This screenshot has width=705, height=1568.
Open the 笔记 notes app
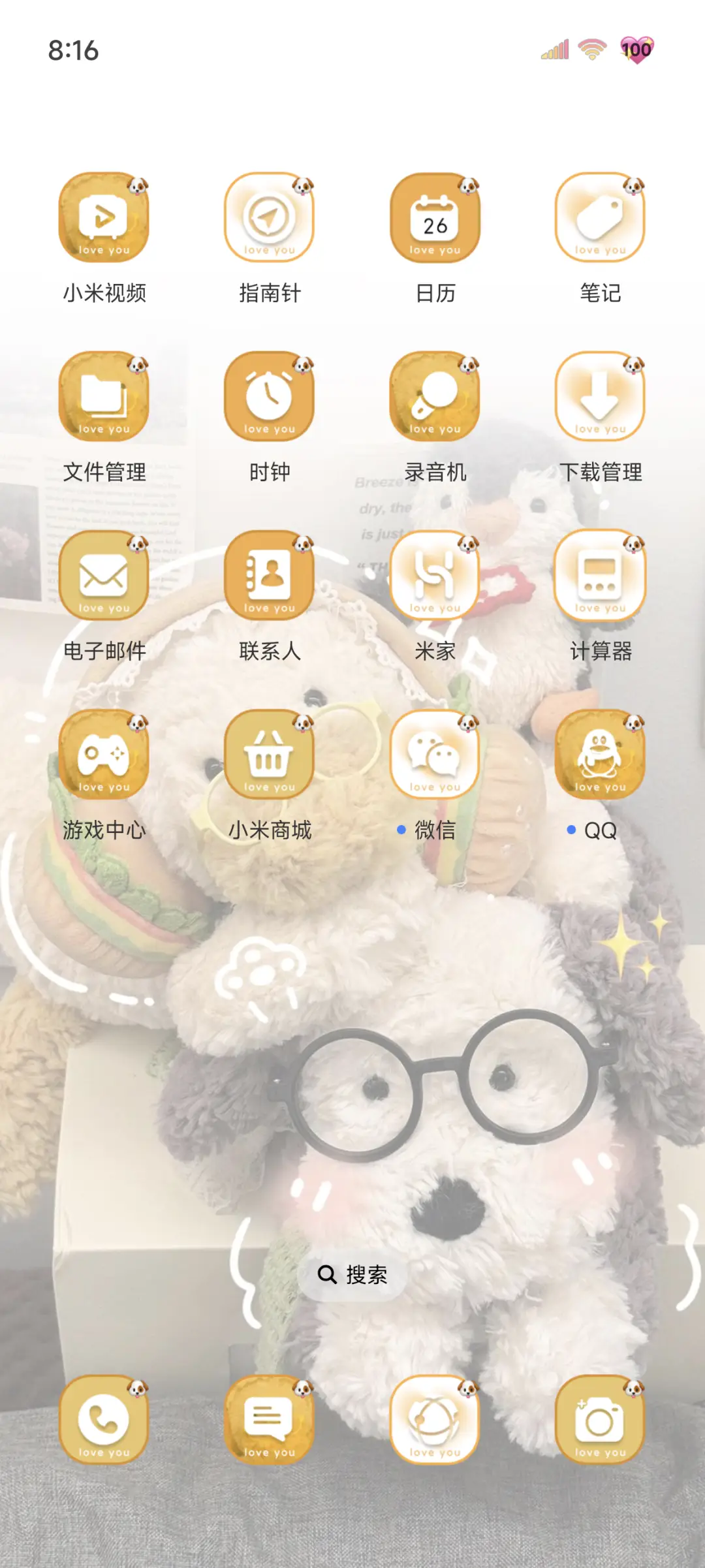click(600, 219)
